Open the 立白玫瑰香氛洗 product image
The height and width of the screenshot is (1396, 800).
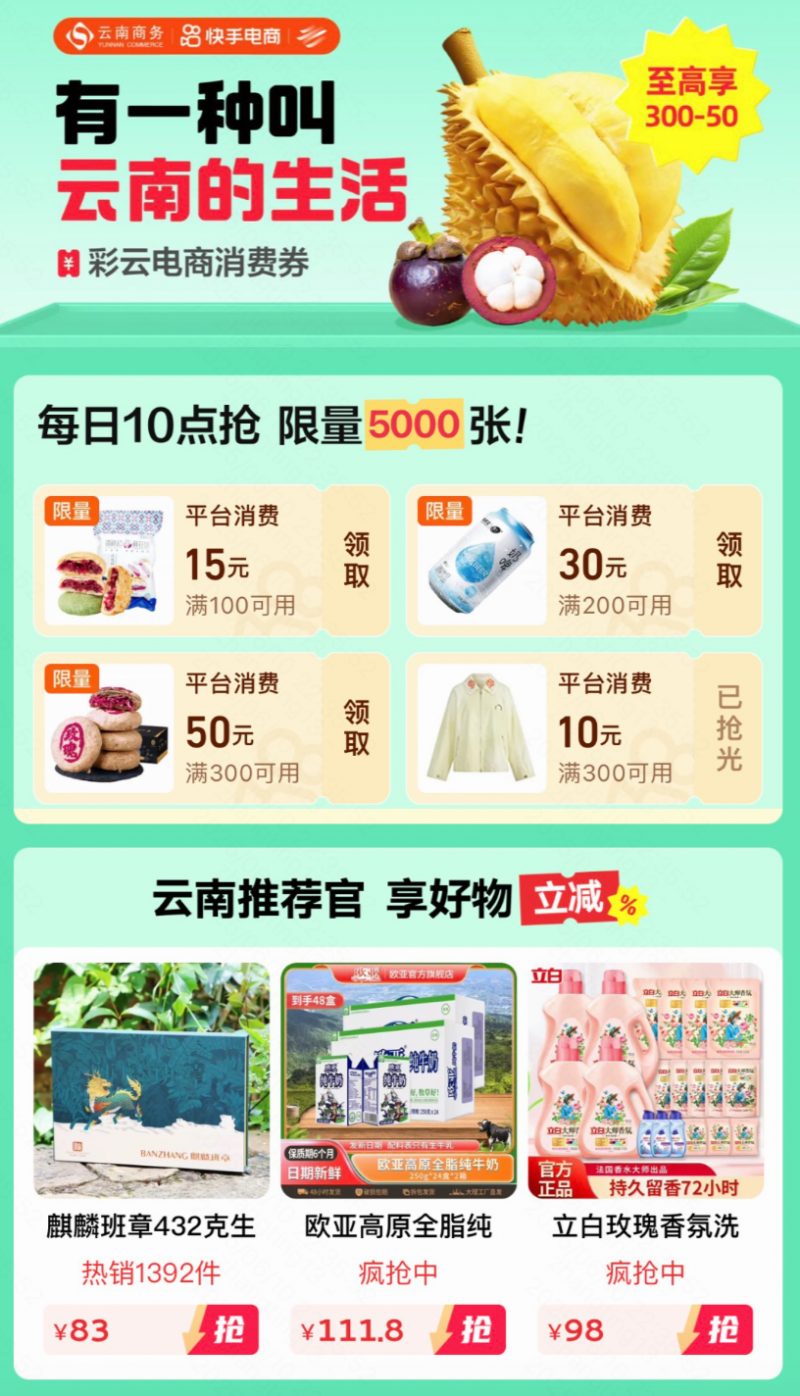coord(646,1080)
